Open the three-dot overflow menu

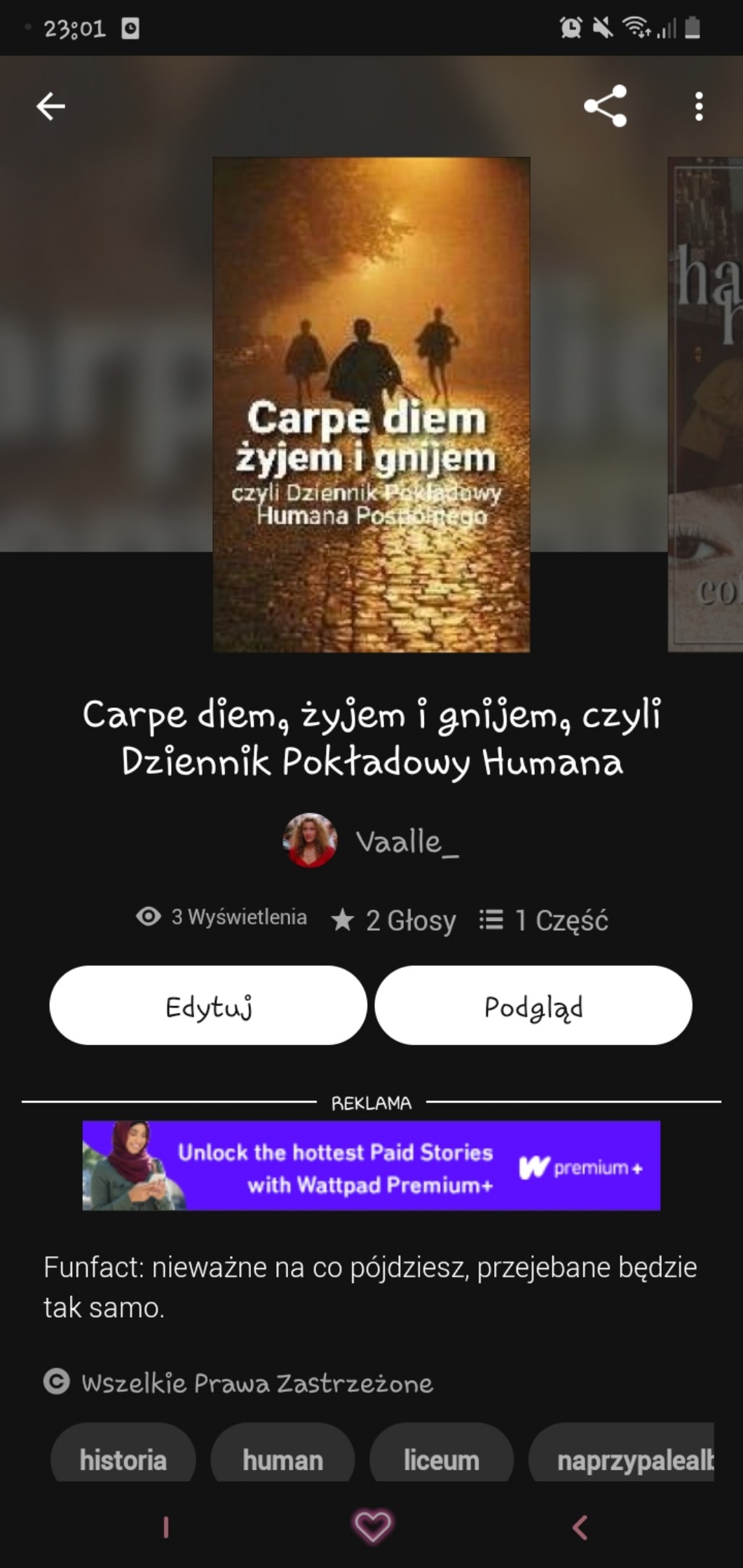click(698, 107)
